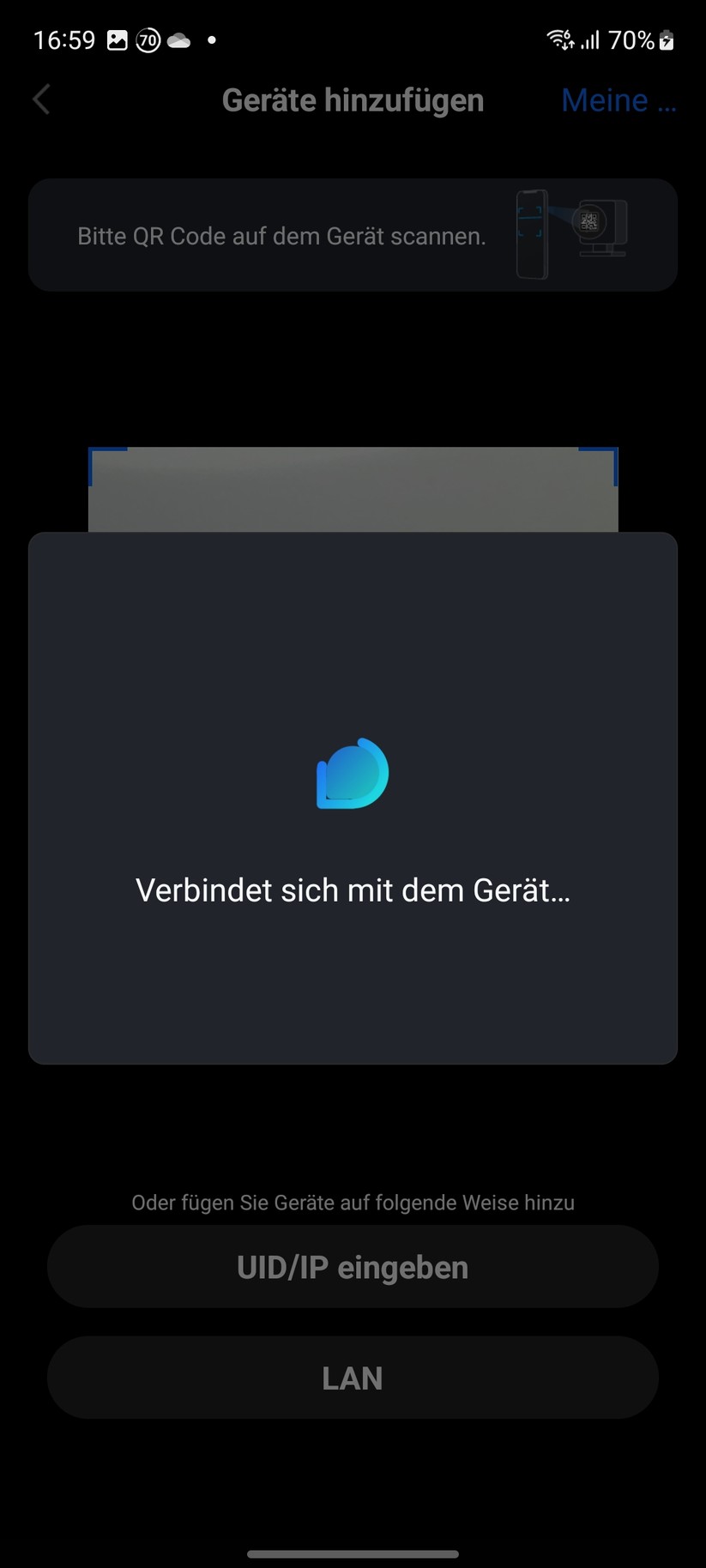706x1568 pixels.
Task: Tap the Verbindet sich mit dem Gerät message
Action: (x=352, y=890)
